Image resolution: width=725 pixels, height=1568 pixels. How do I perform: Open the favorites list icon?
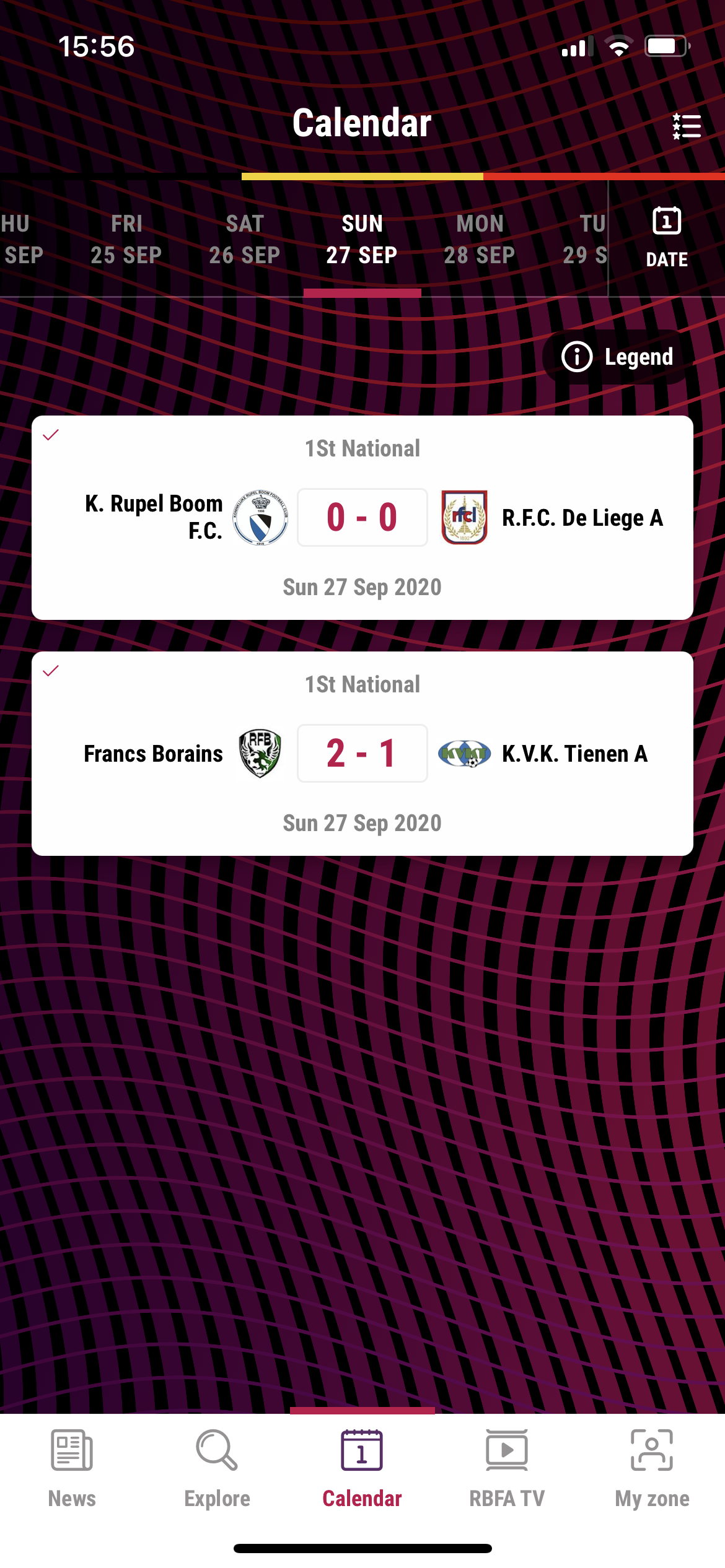pos(687,126)
